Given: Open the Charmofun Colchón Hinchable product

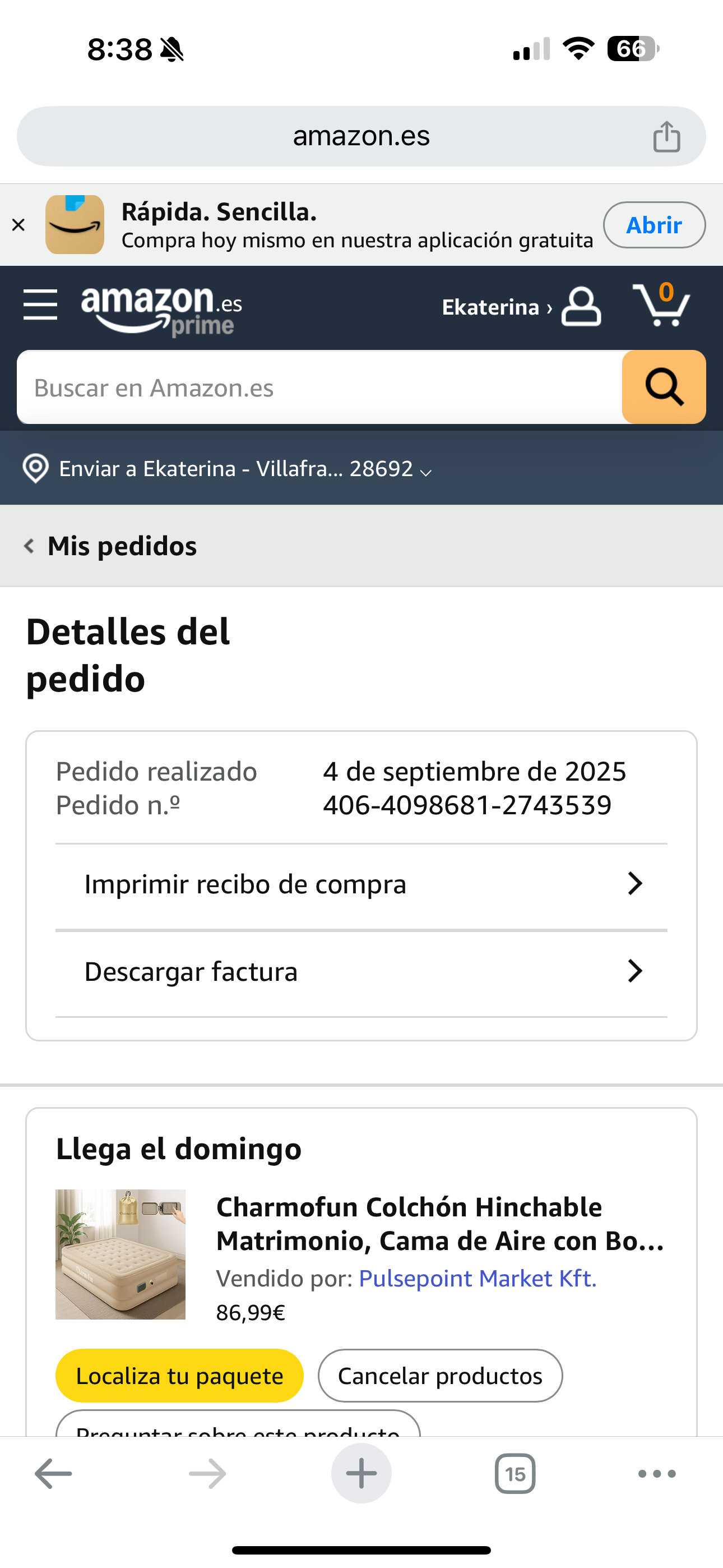Looking at the screenshot, I should 440,1224.
